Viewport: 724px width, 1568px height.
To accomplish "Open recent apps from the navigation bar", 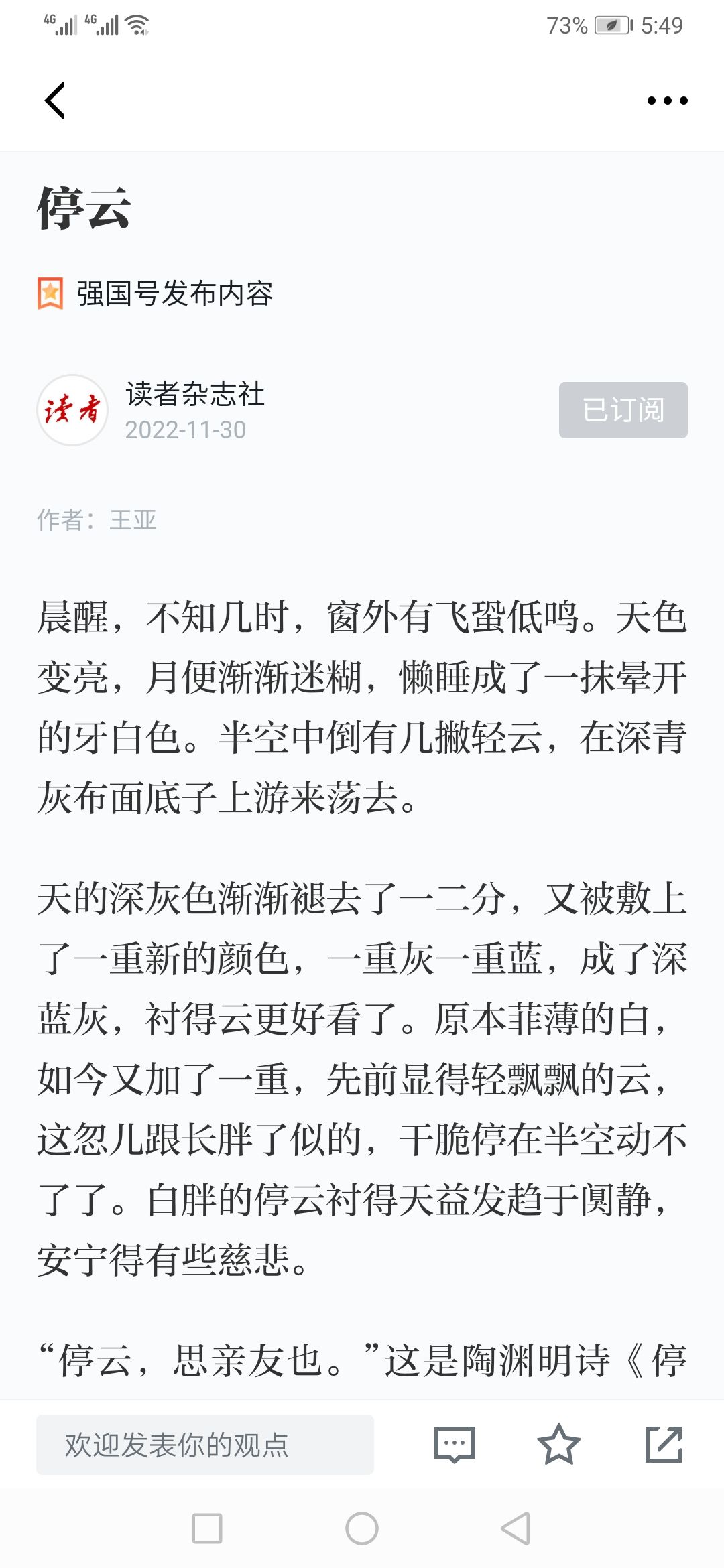I will pos(207,1528).
